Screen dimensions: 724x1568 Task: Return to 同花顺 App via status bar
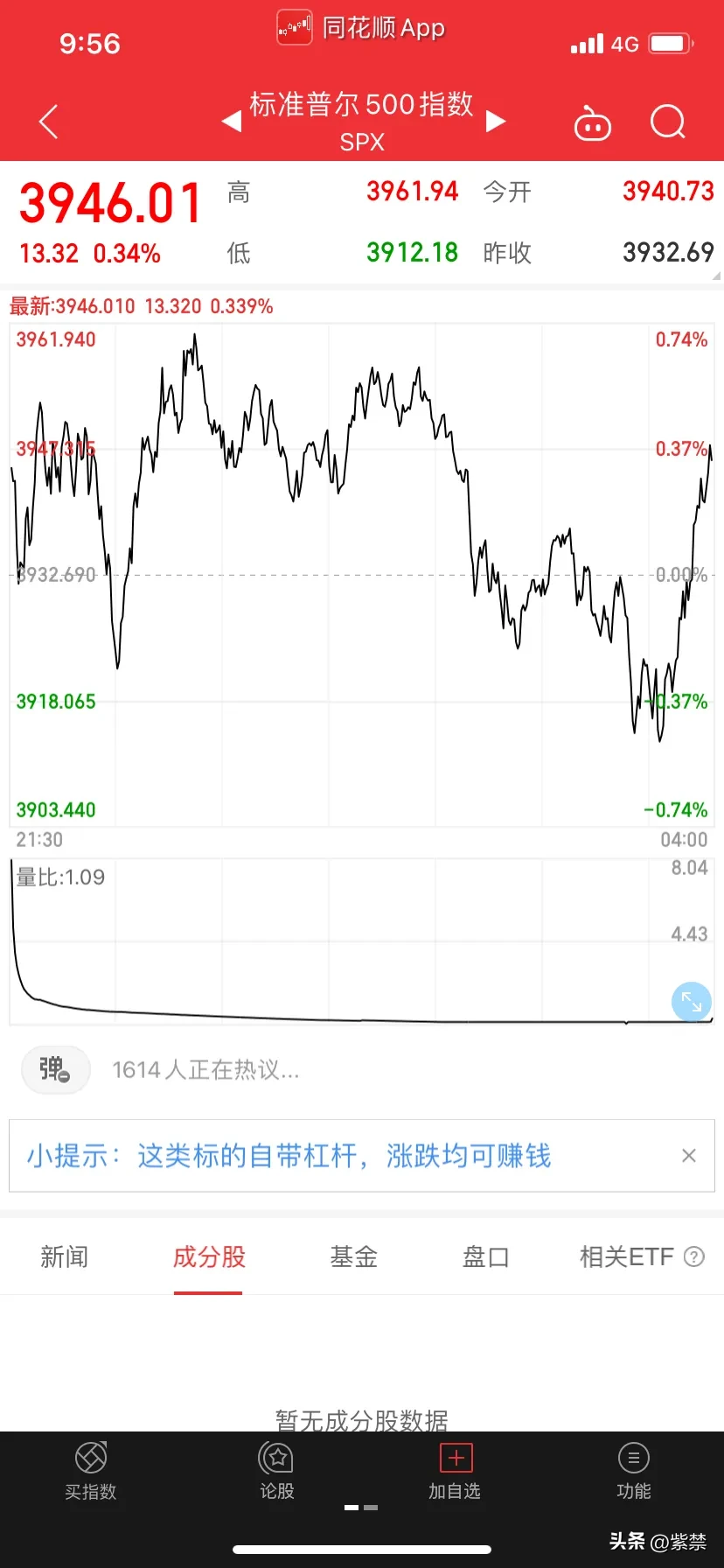361,28
